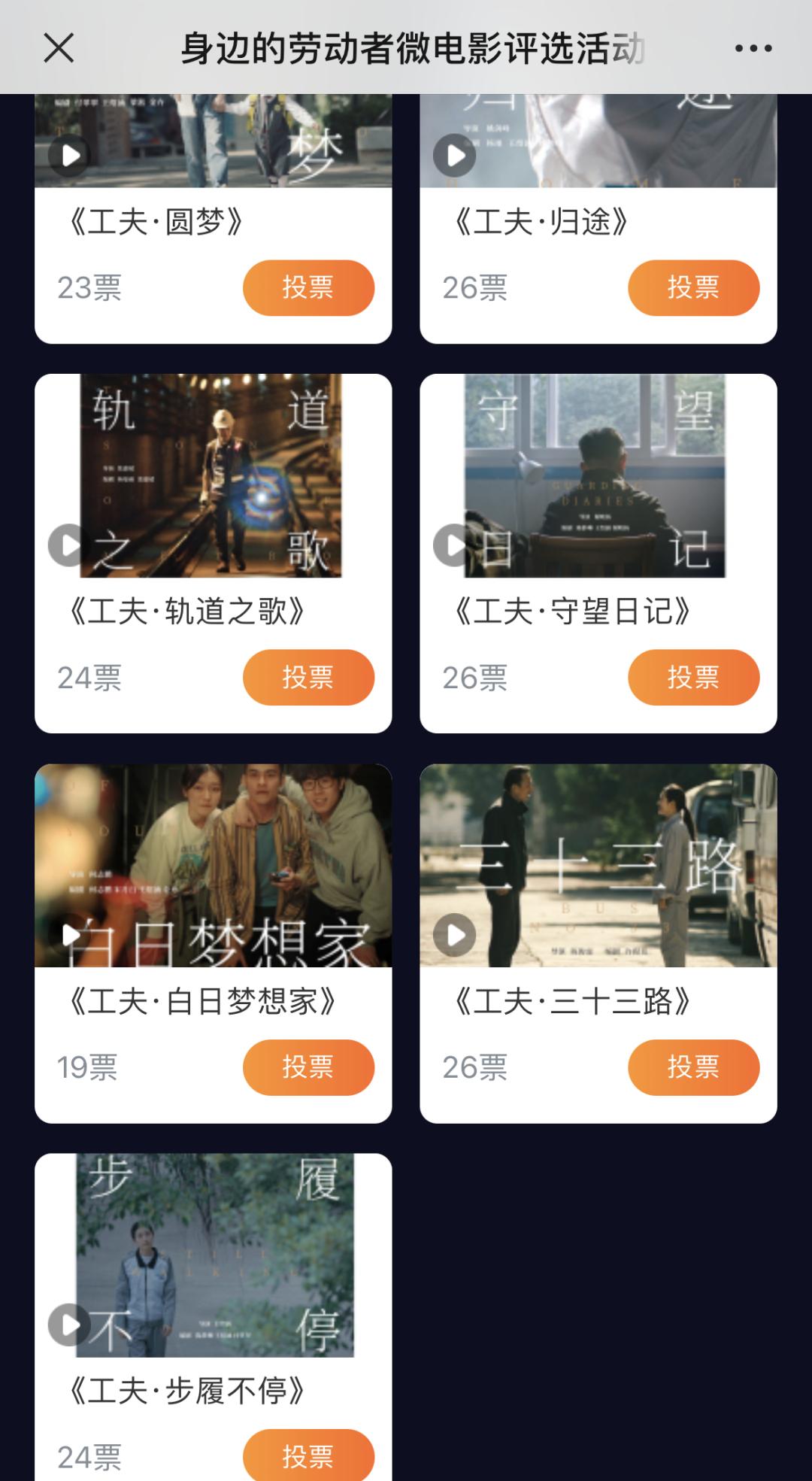This screenshot has height=1481, width=812.
Task: Play the 《工夫·圆梦》 video
Action: coord(70,156)
